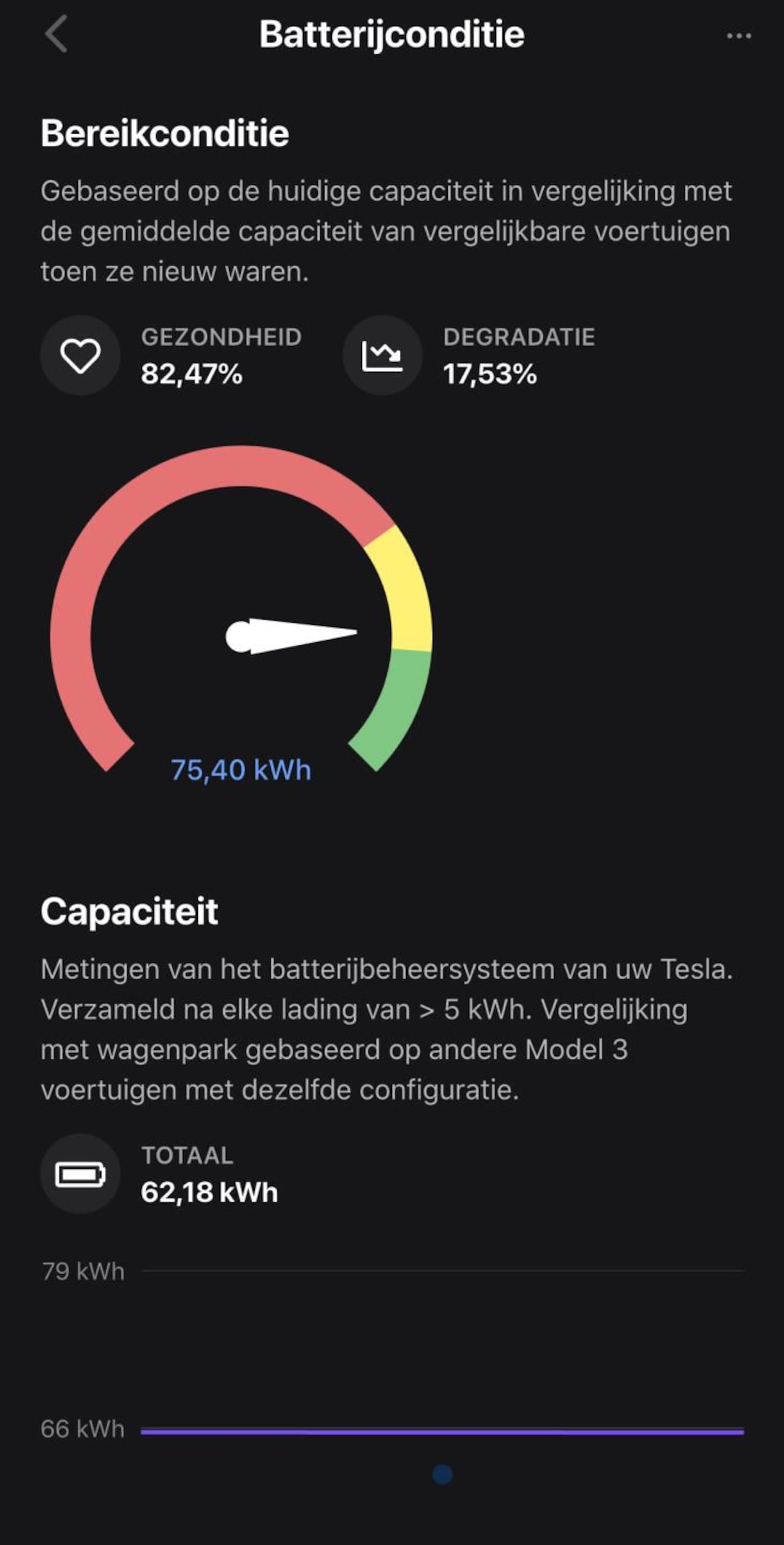Open the three-dot overflow menu
Screen dimensions: 784x1545
pyautogui.click(x=738, y=36)
